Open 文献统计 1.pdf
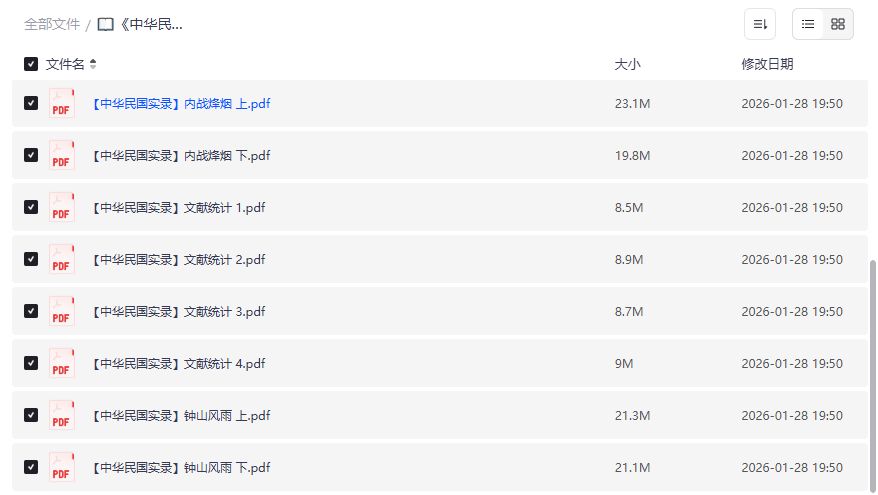The height and width of the screenshot is (495, 878). (178, 208)
